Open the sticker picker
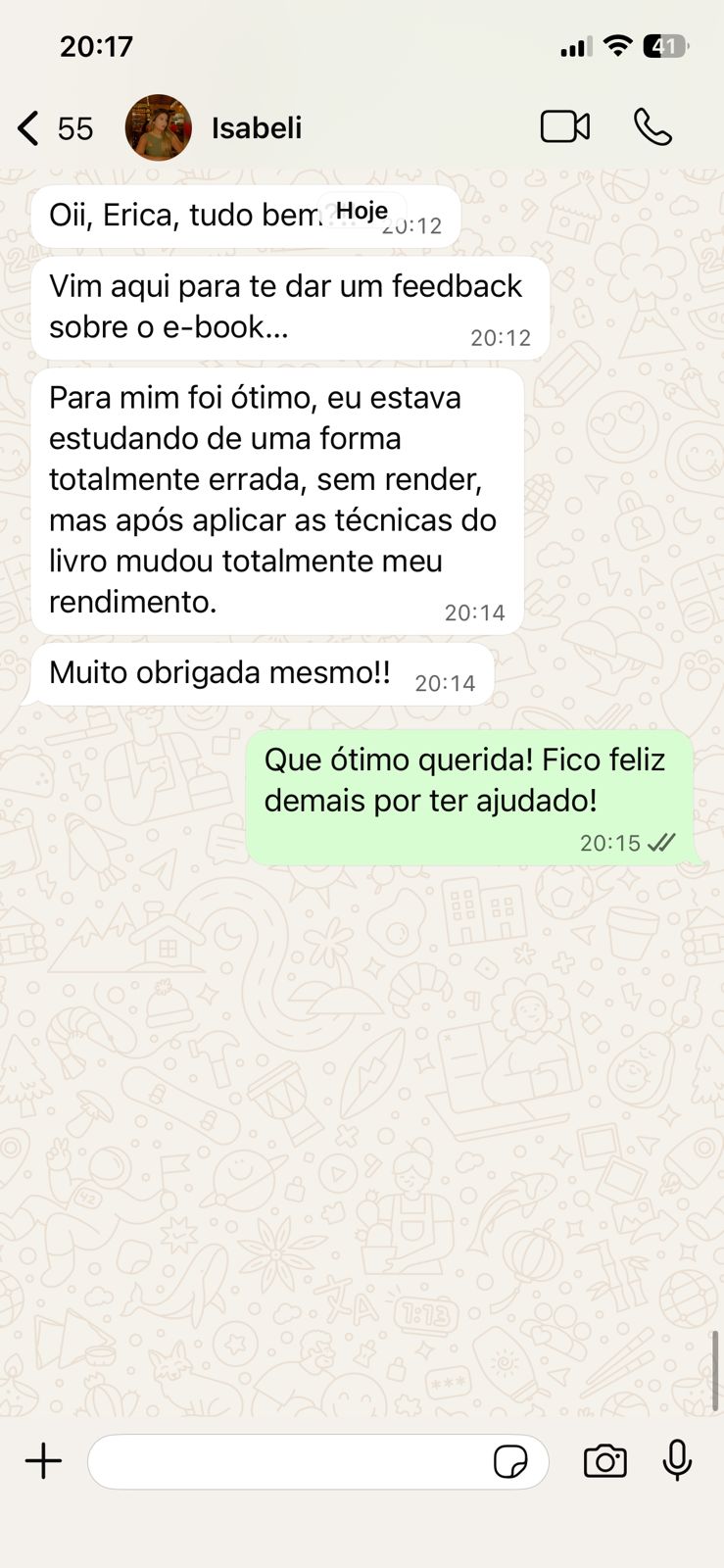Screen dimensions: 724x1568 click(510, 1462)
